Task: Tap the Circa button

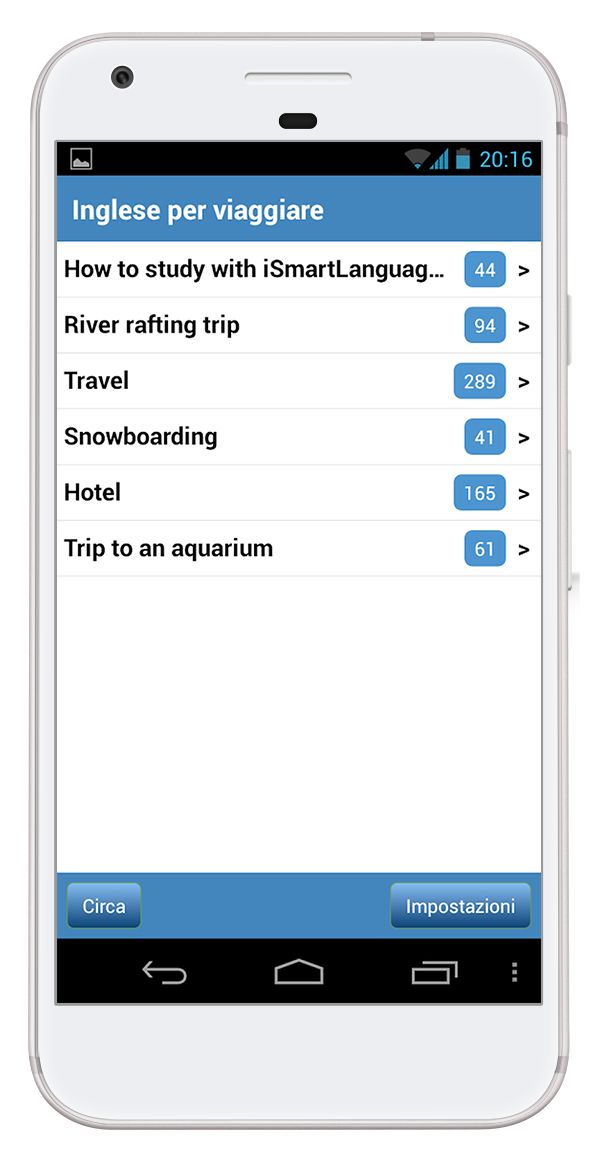Action: pos(104,906)
